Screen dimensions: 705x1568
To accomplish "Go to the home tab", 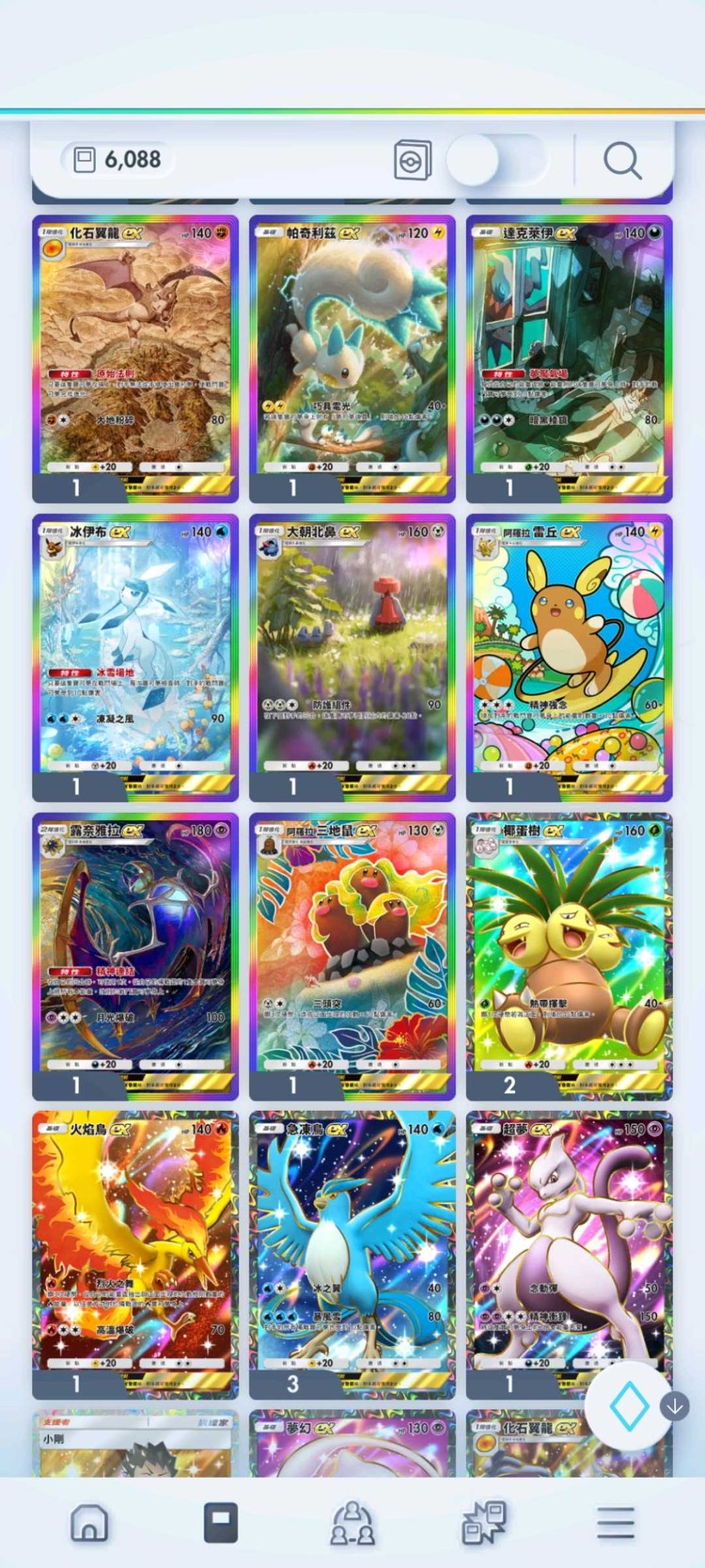I will coord(90,1522).
